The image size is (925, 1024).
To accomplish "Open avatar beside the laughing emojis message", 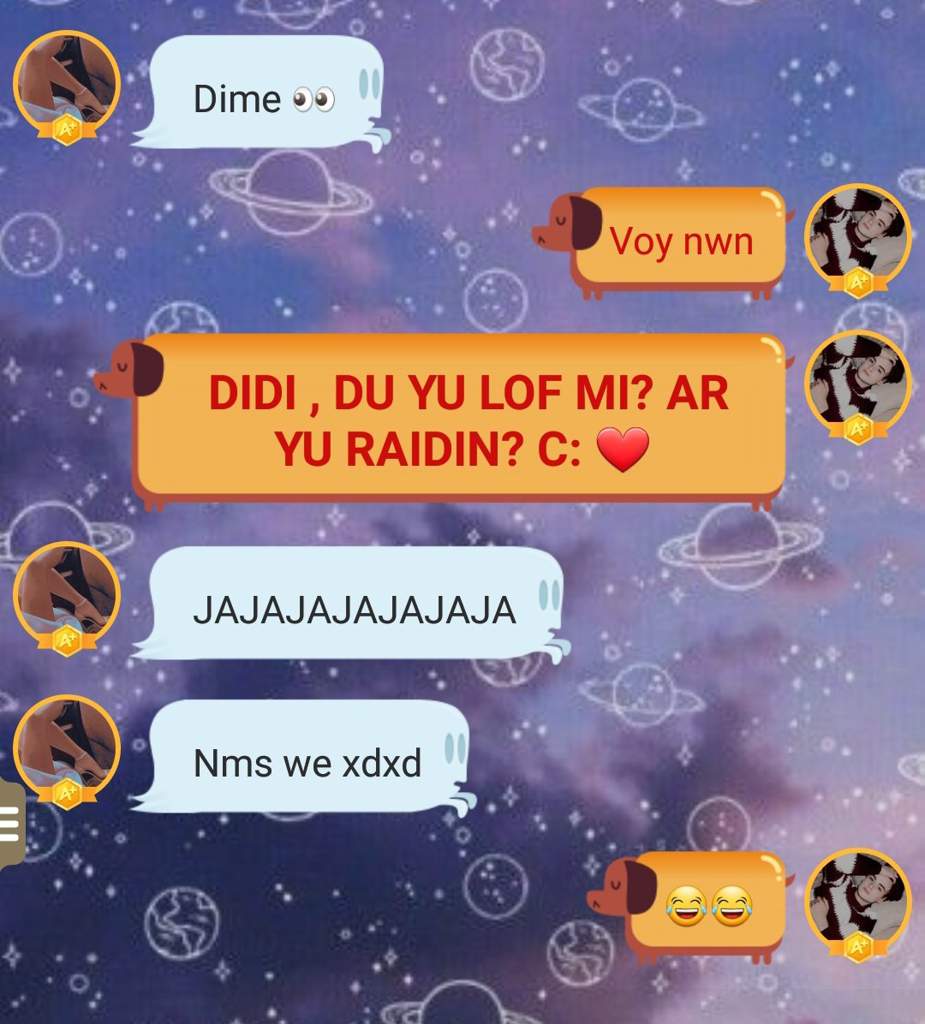I will (x=857, y=902).
